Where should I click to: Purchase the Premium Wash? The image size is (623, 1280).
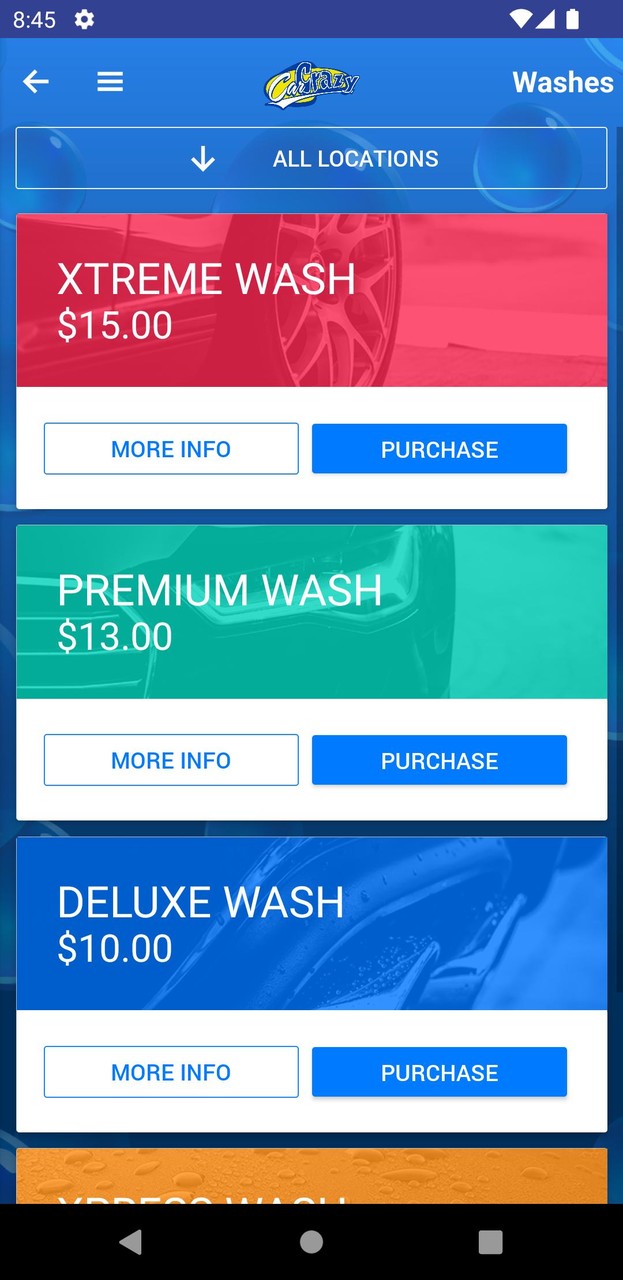tap(439, 761)
